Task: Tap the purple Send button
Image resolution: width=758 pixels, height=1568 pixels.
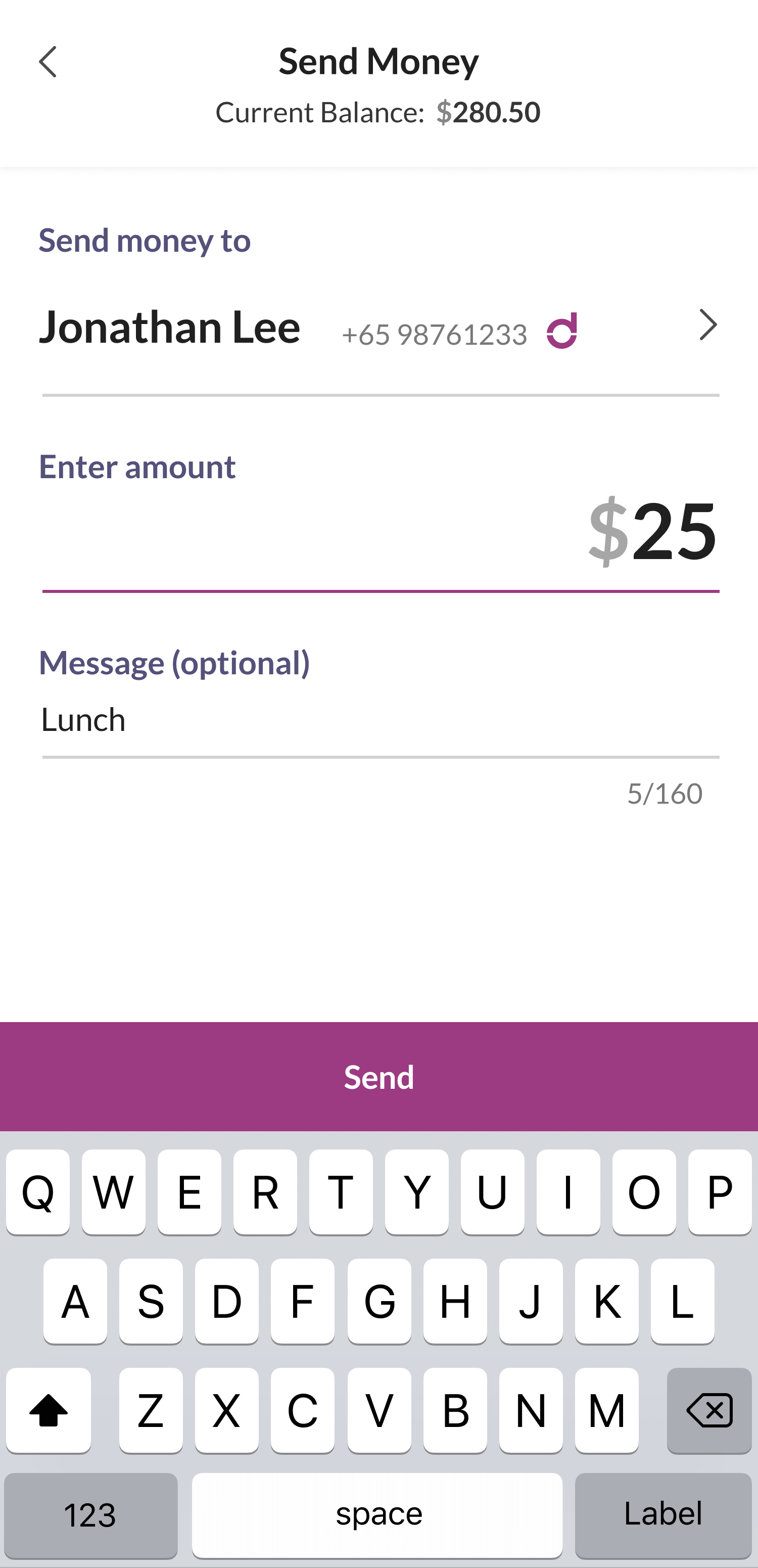Action: click(379, 1076)
